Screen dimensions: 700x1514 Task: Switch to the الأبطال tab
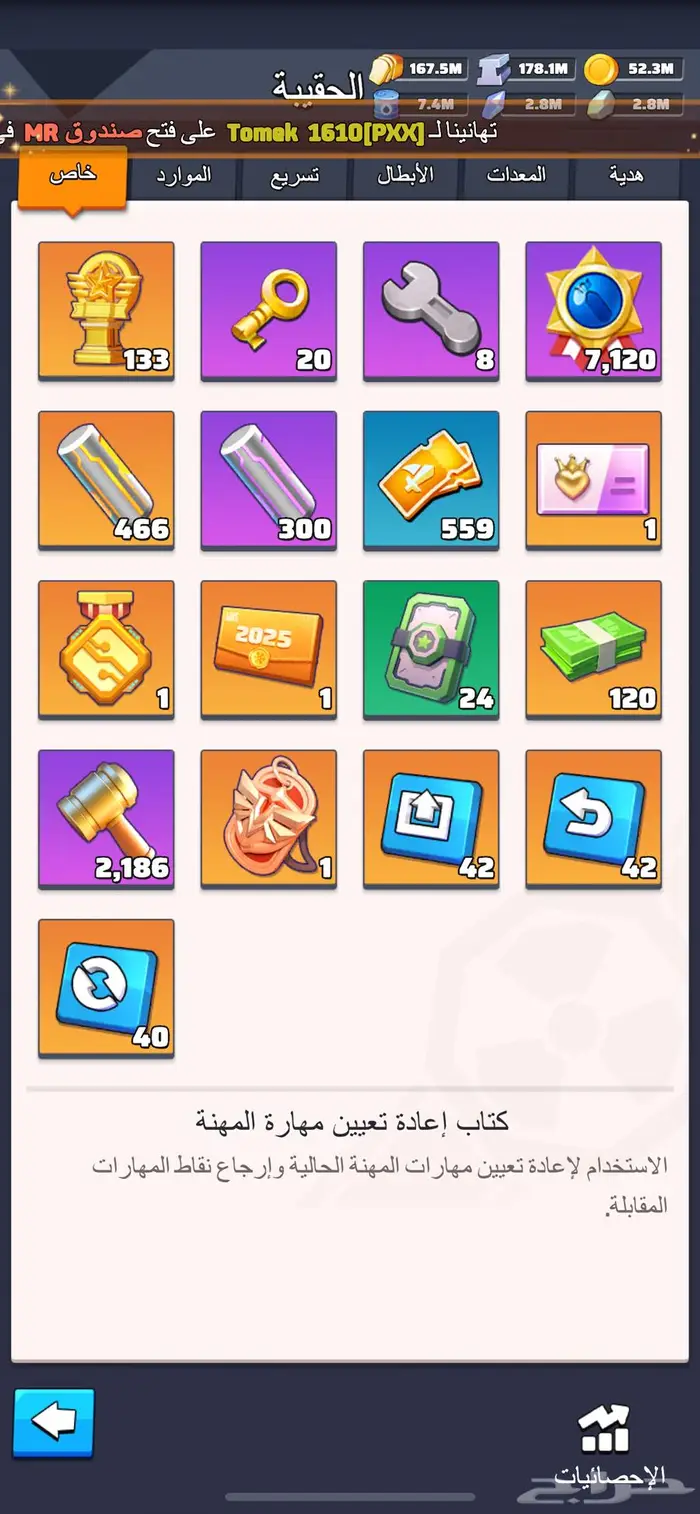(405, 175)
